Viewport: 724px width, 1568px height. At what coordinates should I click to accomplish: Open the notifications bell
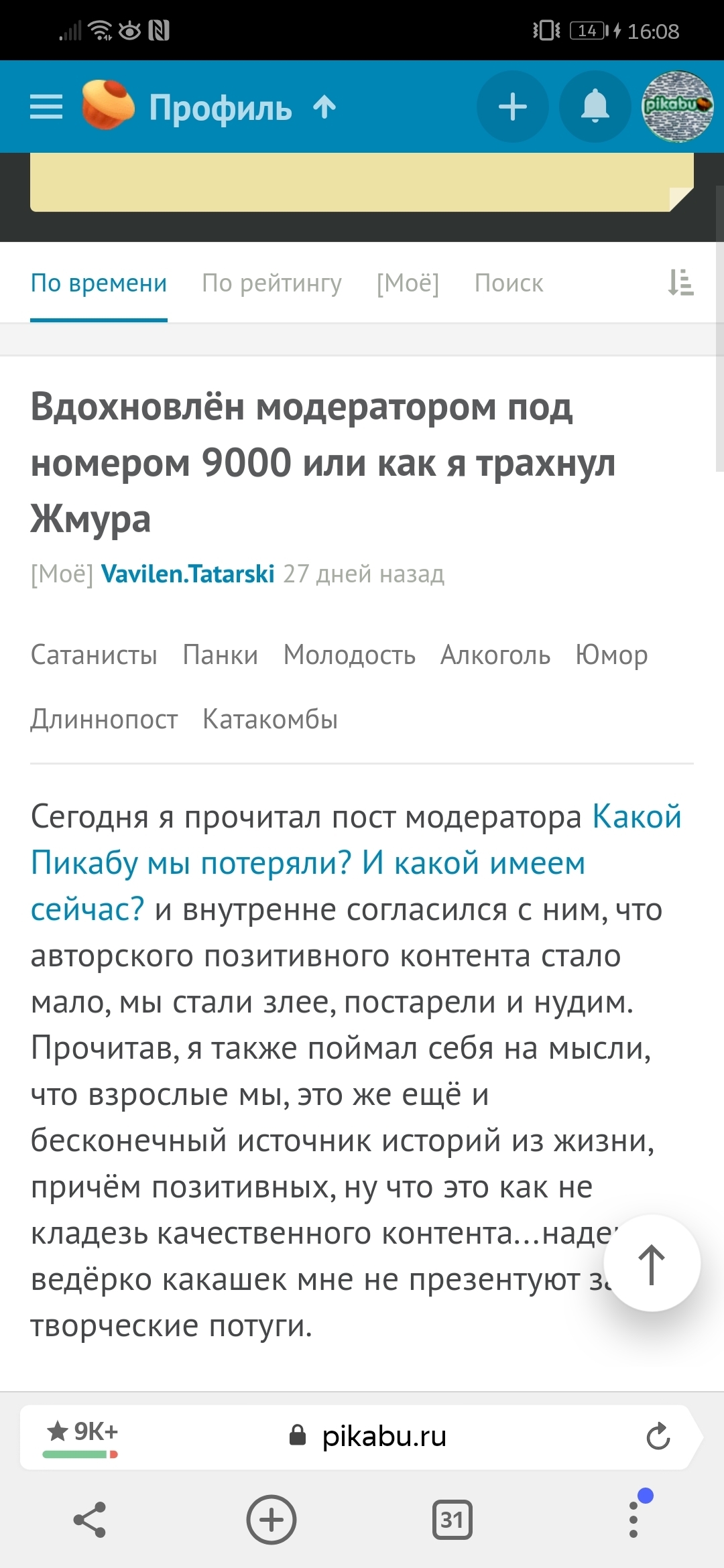point(595,107)
